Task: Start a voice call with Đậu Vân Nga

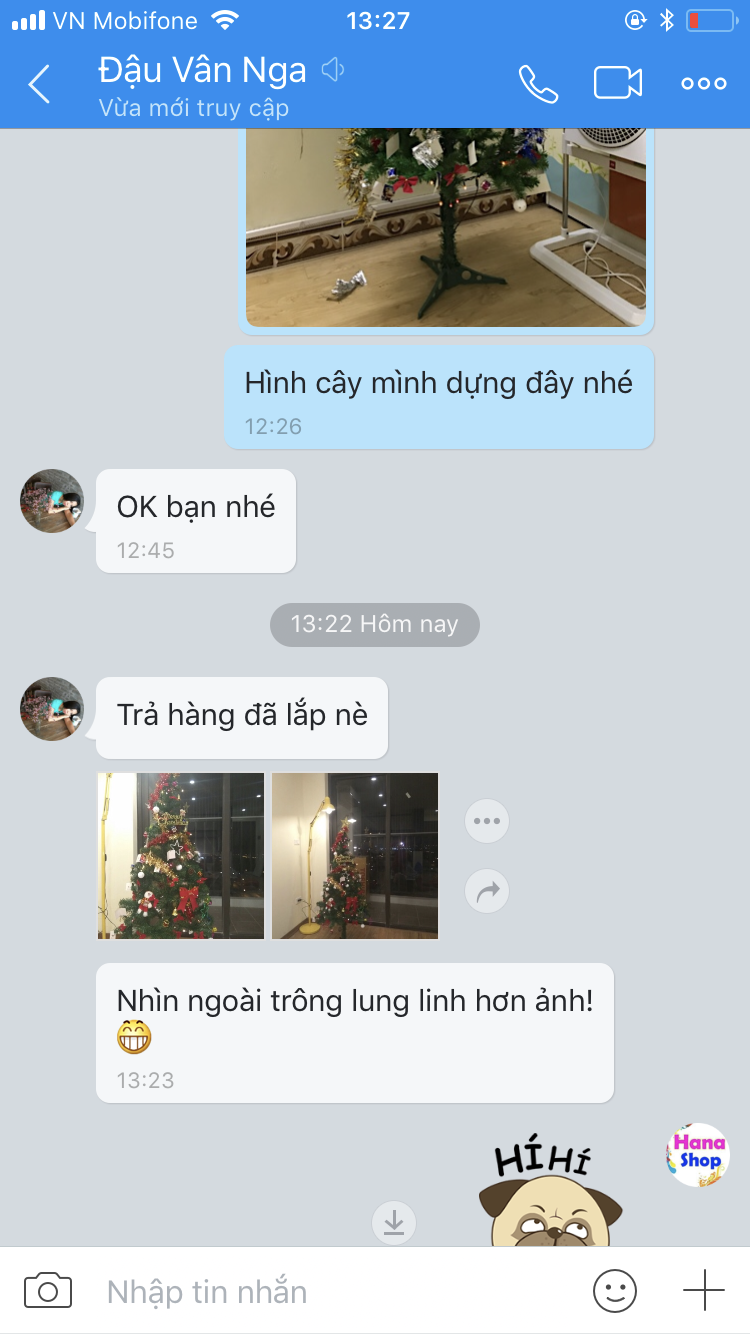Action: 538,84
